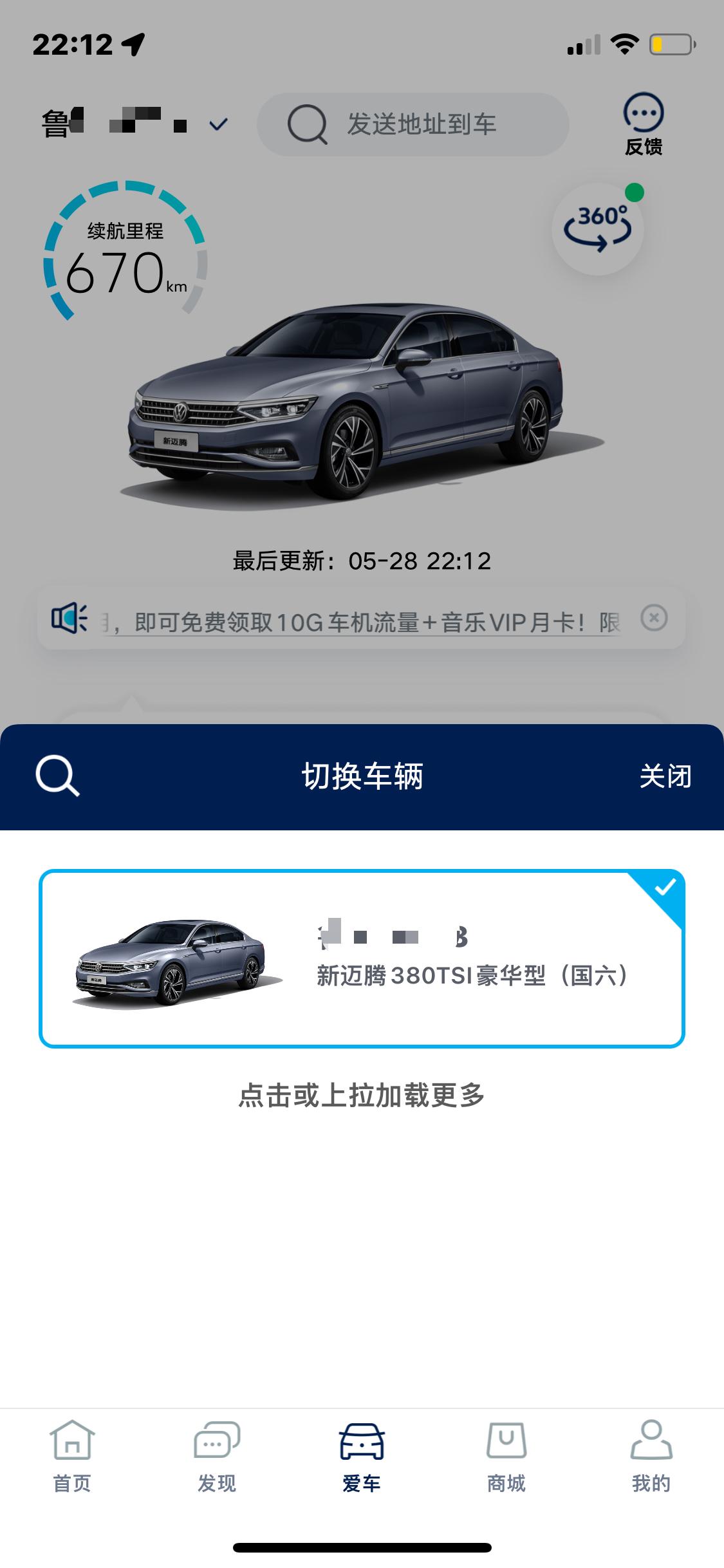Select the 新迈腾 380TSI 豪华型 vehicle card

[x=362, y=959]
